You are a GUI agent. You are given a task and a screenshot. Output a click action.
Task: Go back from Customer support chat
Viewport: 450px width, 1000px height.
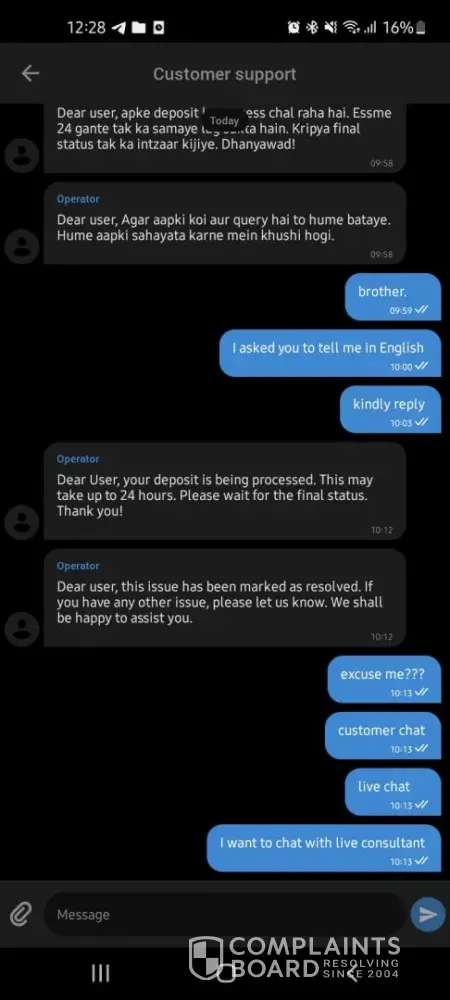pyautogui.click(x=30, y=73)
